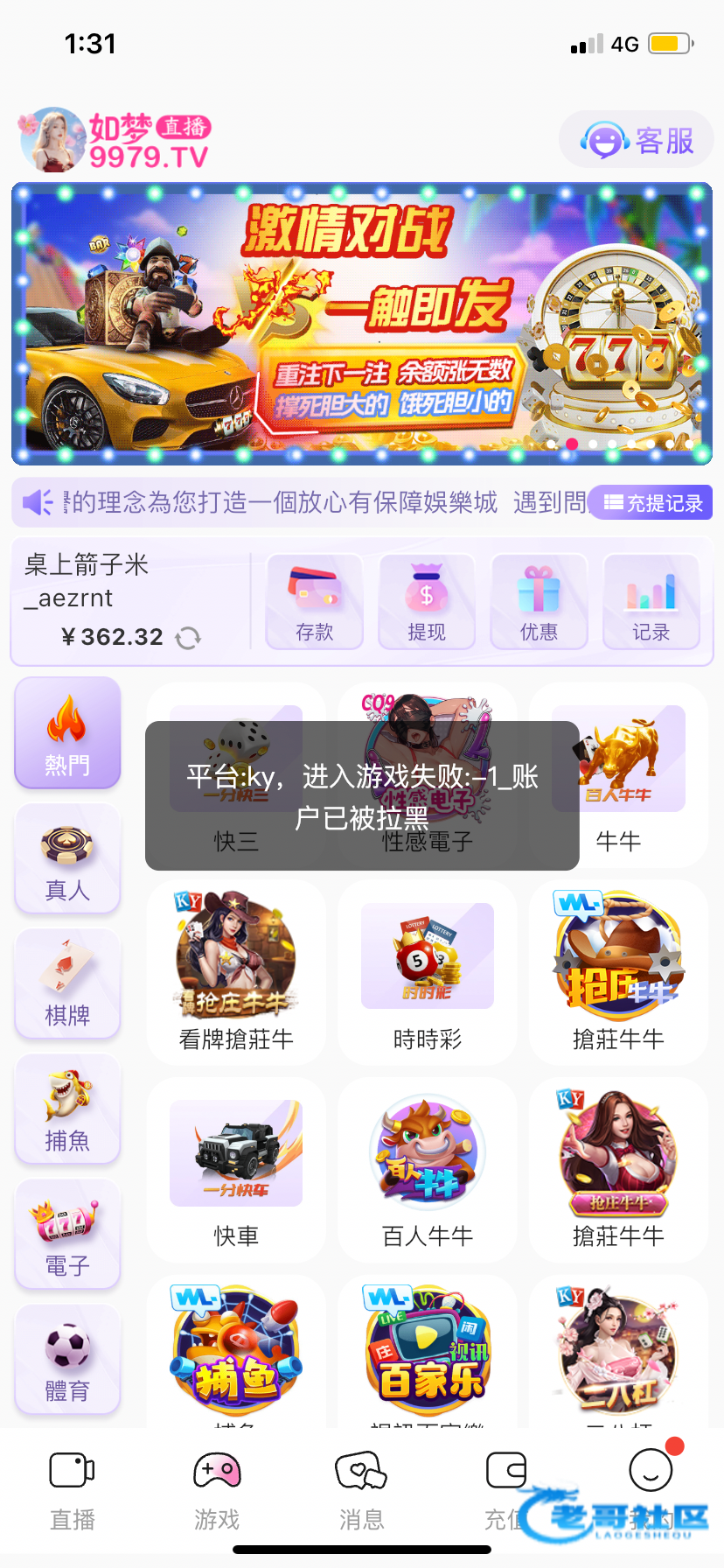724x1568 pixels.
Task: Refresh the account balance
Action: (x=188, y=638)
